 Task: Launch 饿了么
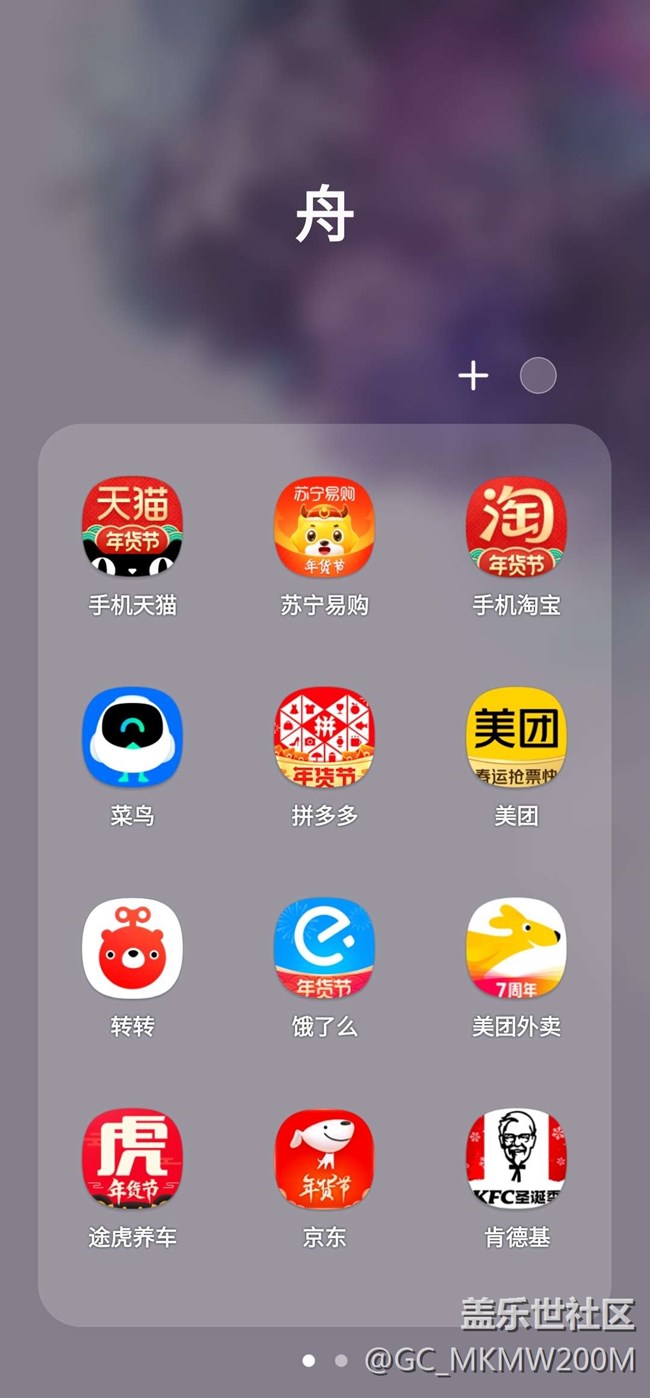pyautogui.click(x=324, y=948)
